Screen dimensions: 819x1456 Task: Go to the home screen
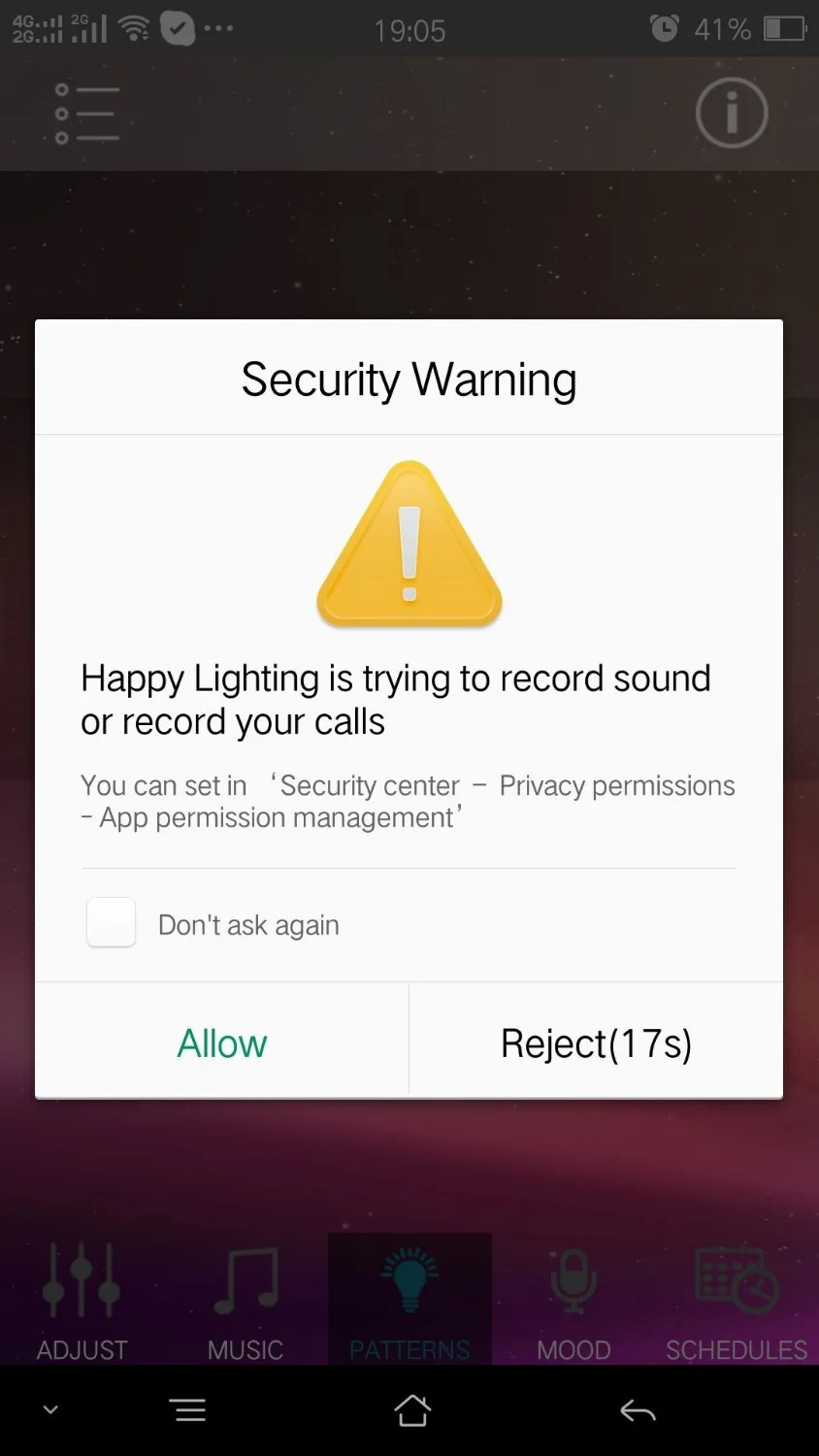(x=412, y=1410)
